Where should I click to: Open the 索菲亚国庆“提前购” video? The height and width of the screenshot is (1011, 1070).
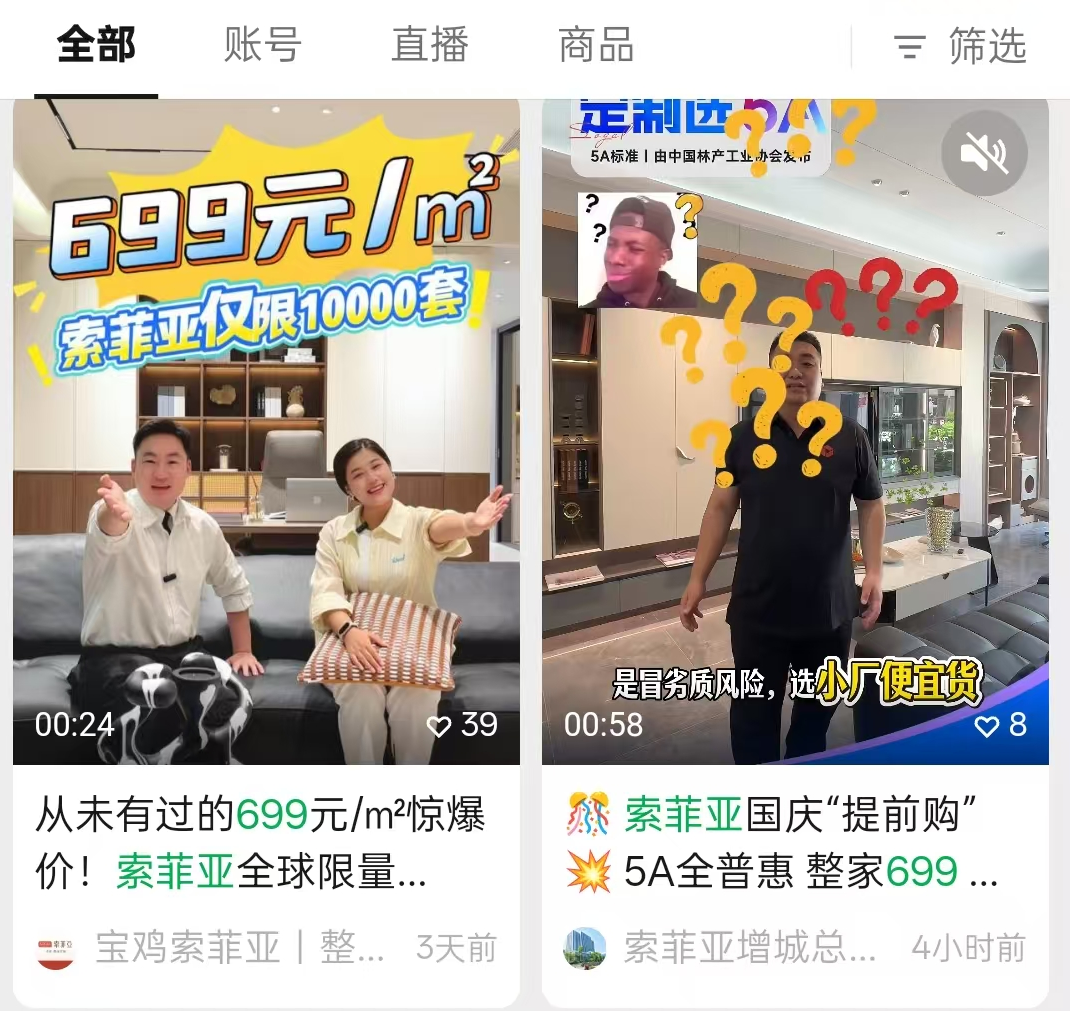795,432
